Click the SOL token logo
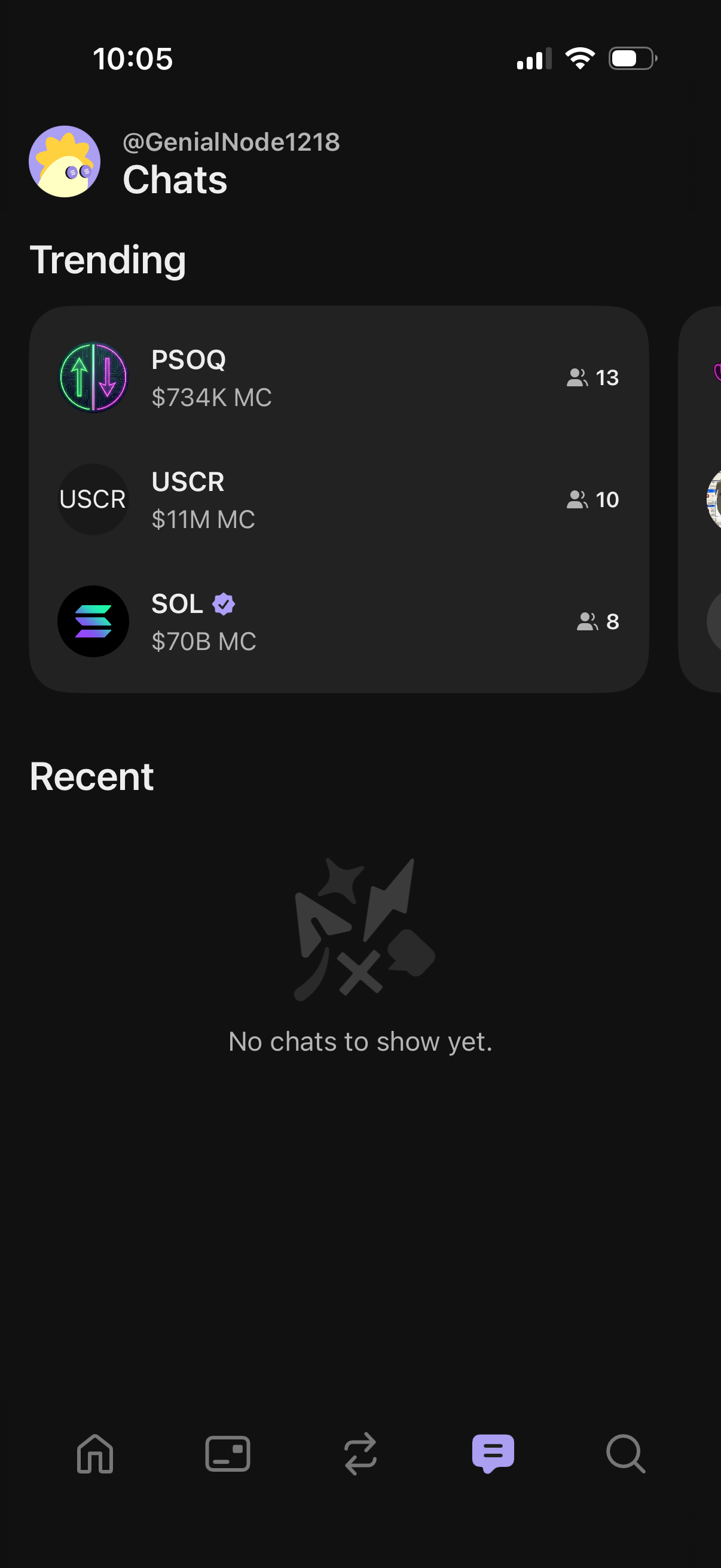Screen dimensions: 721x1568 [x=93, y=621]
